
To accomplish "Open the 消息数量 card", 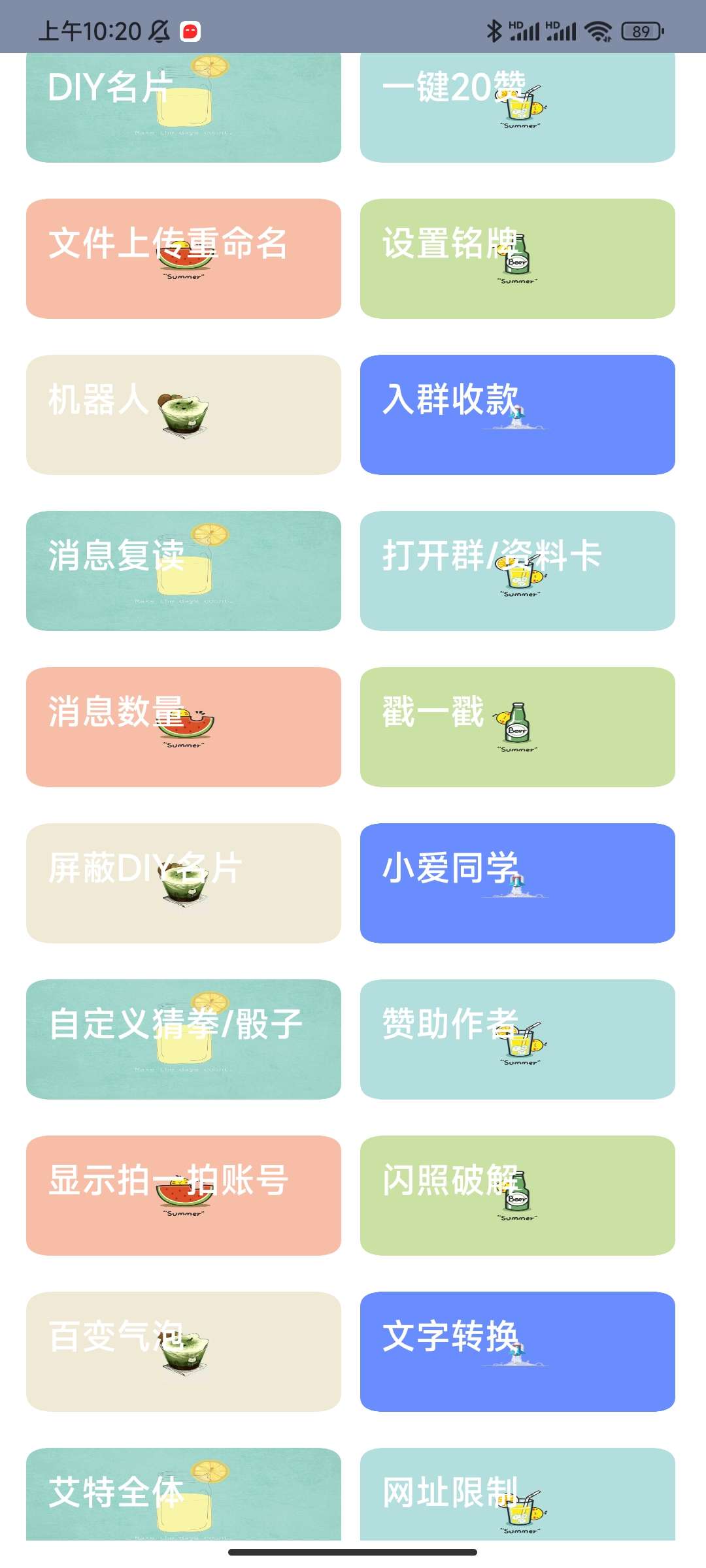I will click(x=183, y=727).
